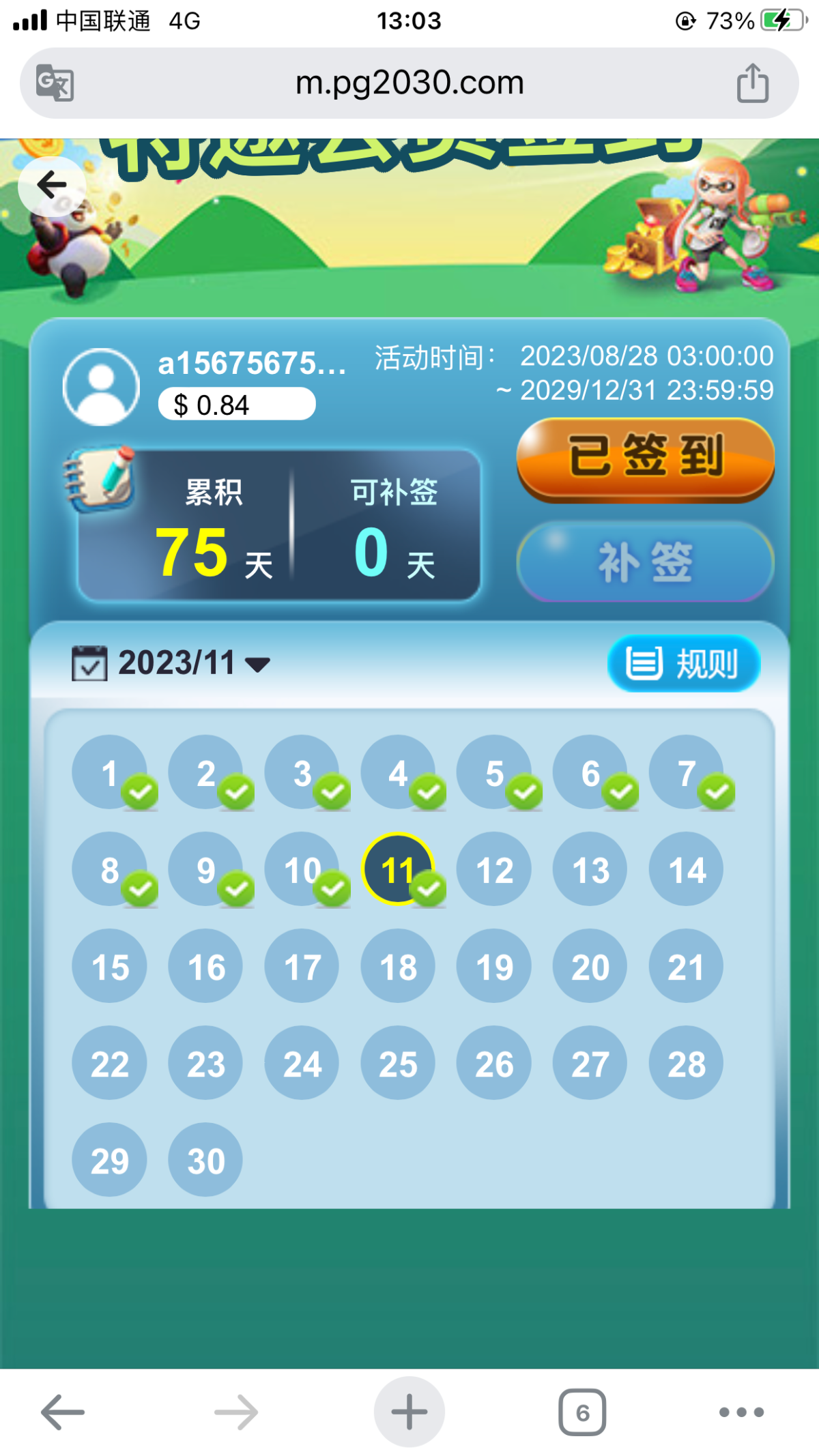Viewport: 819px width, 1456px height.
Task: Expand the month picker arrow
Action: (x=258, y=666)
